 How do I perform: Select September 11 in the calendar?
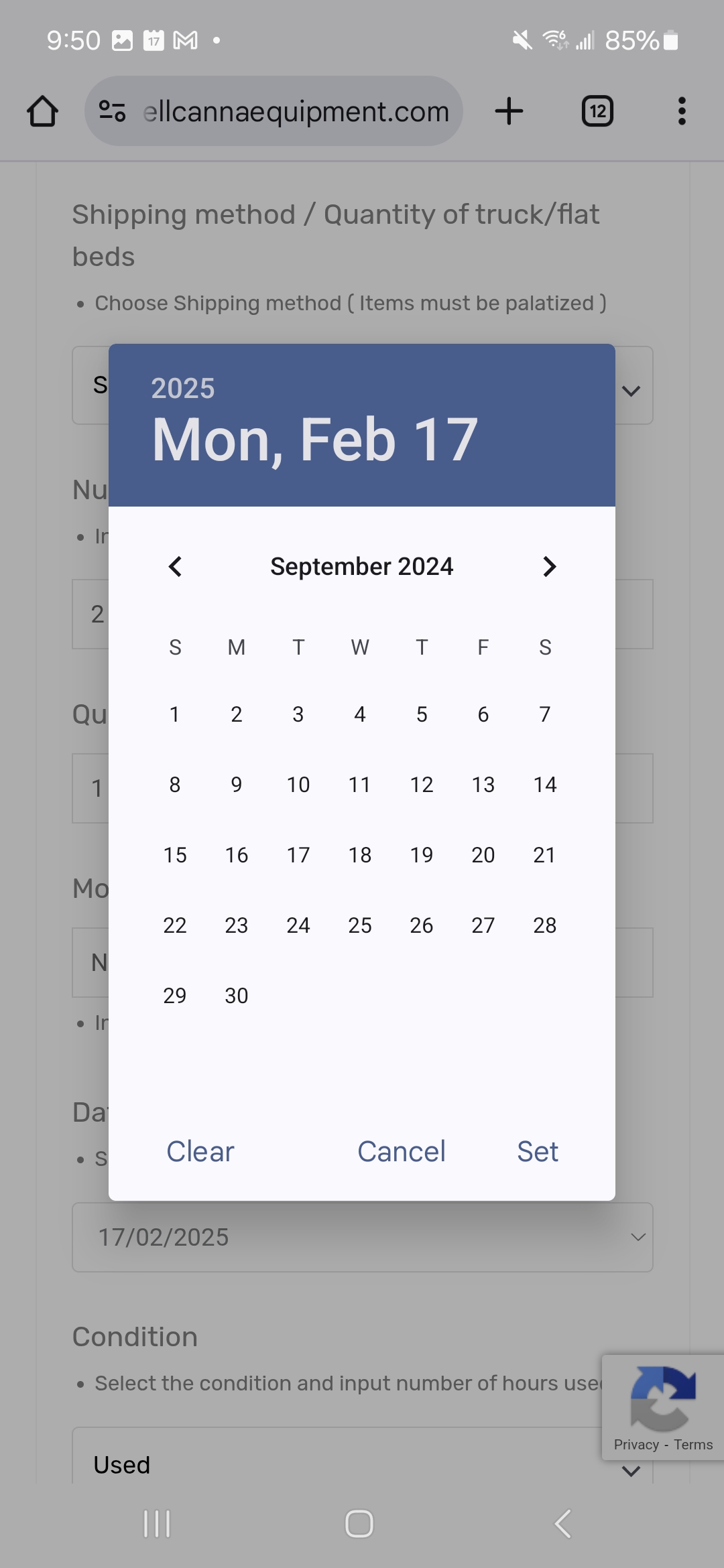point(360,785)
